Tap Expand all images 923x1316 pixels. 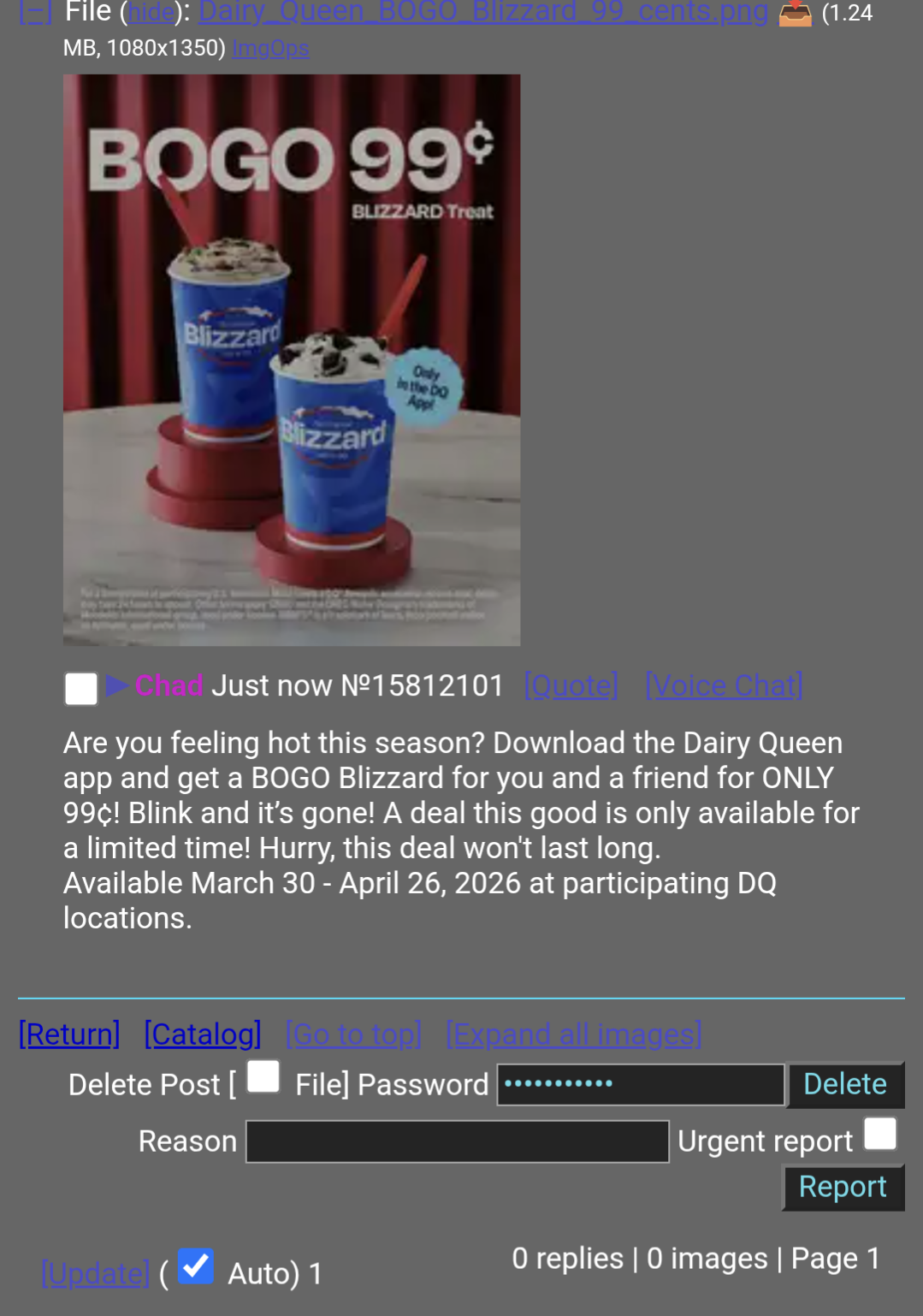click(x=574, y=1034)
